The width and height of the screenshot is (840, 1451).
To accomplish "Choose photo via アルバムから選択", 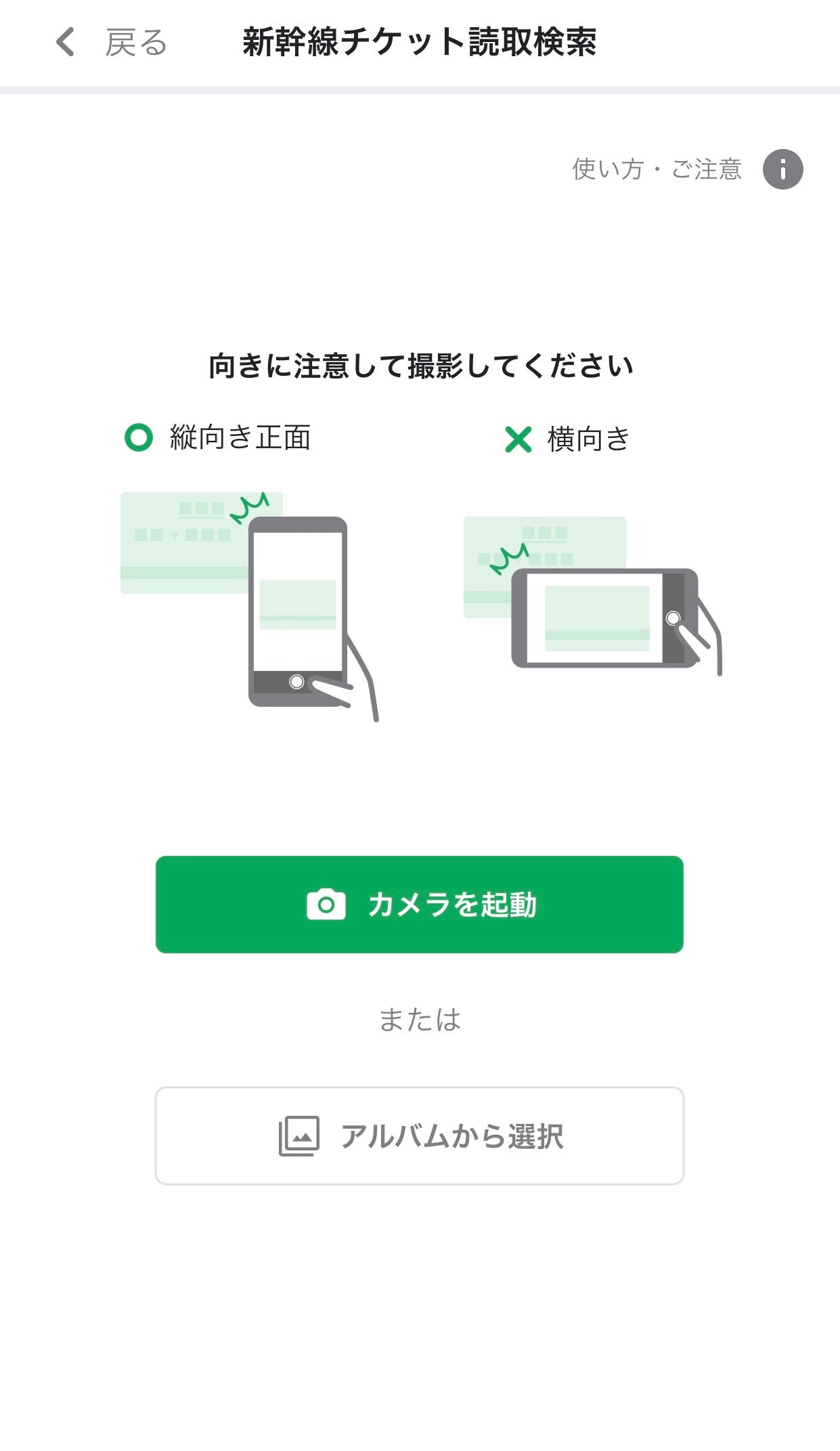I will coord(420,1136).
